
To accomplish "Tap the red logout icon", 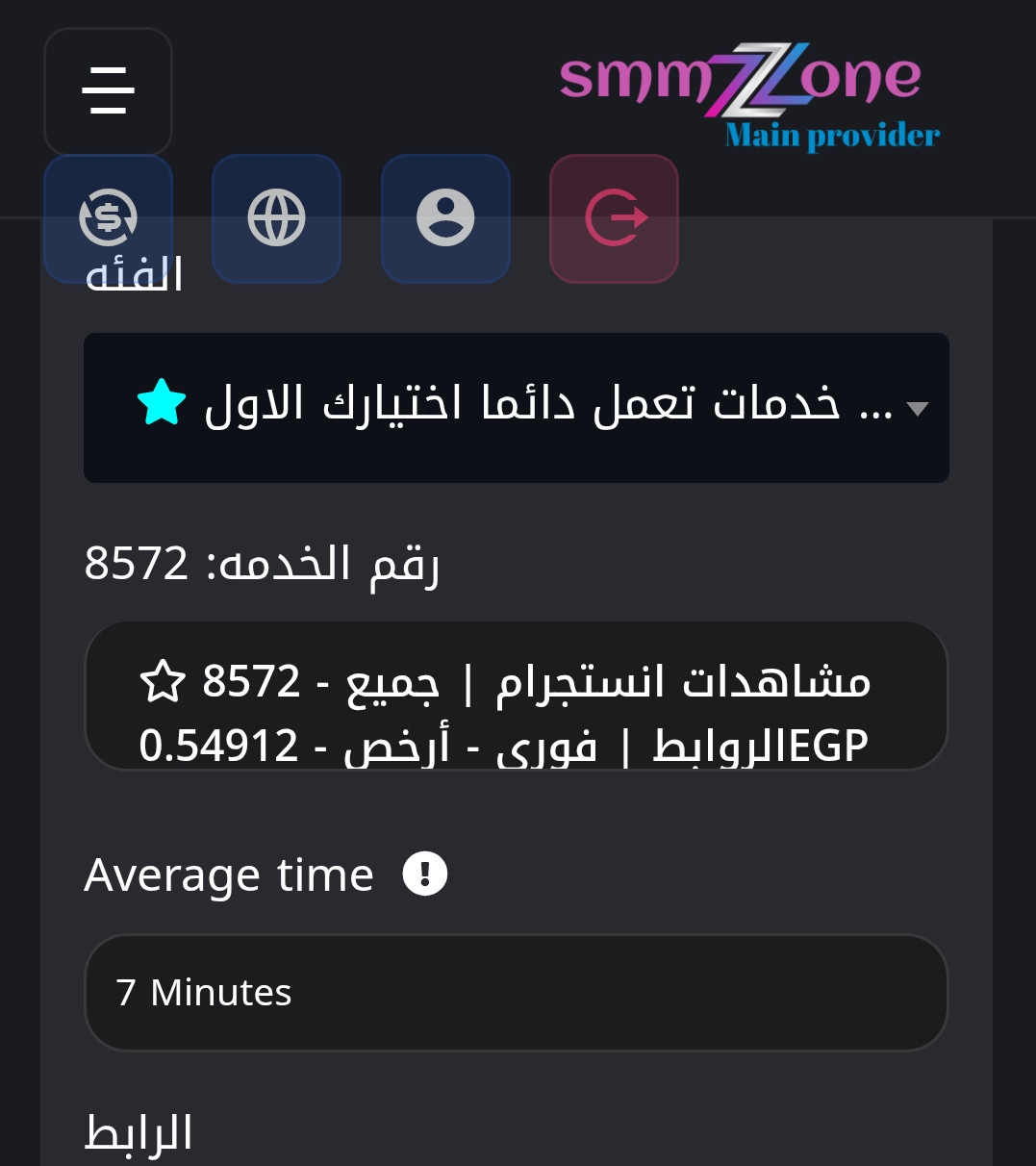I will [614, 218].
